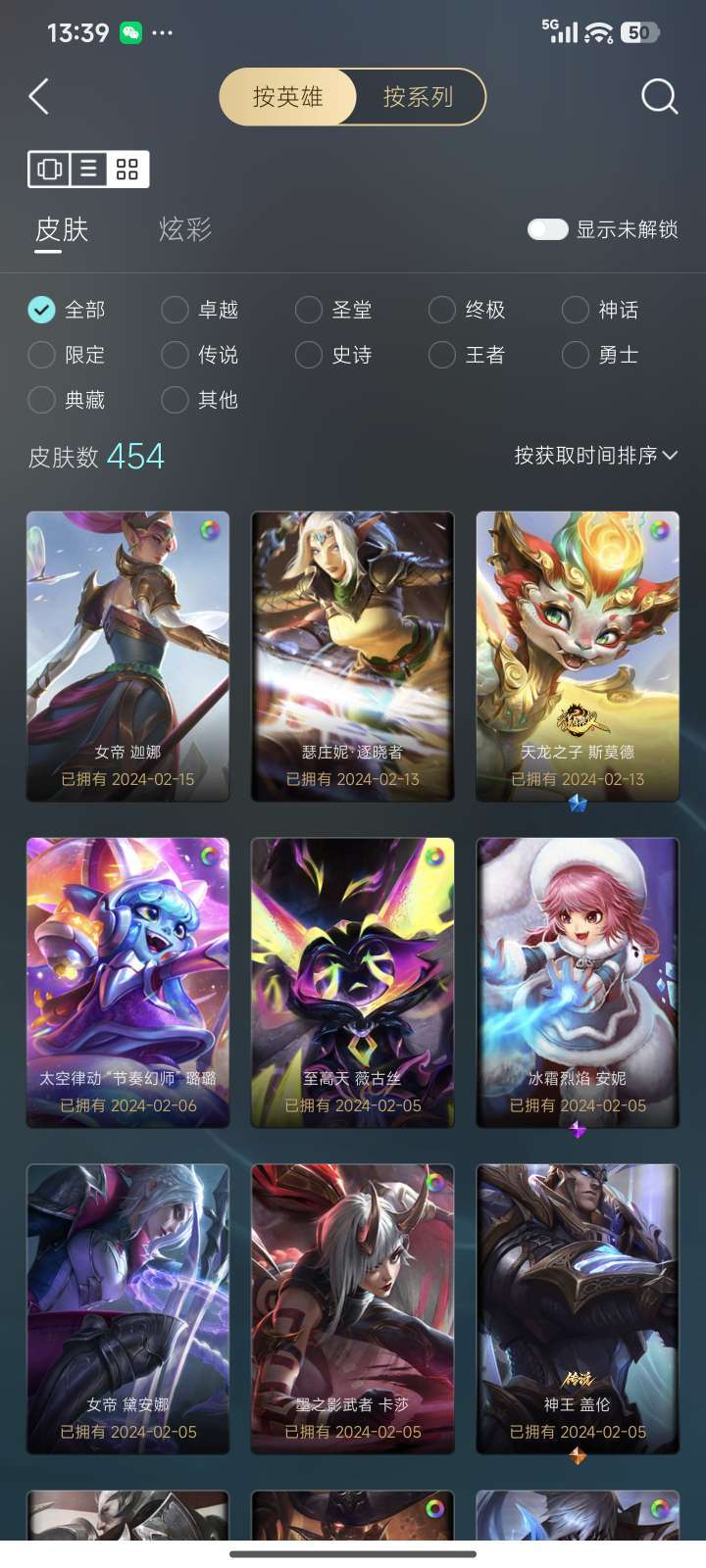Open the search magnifier

coord(659,96)
